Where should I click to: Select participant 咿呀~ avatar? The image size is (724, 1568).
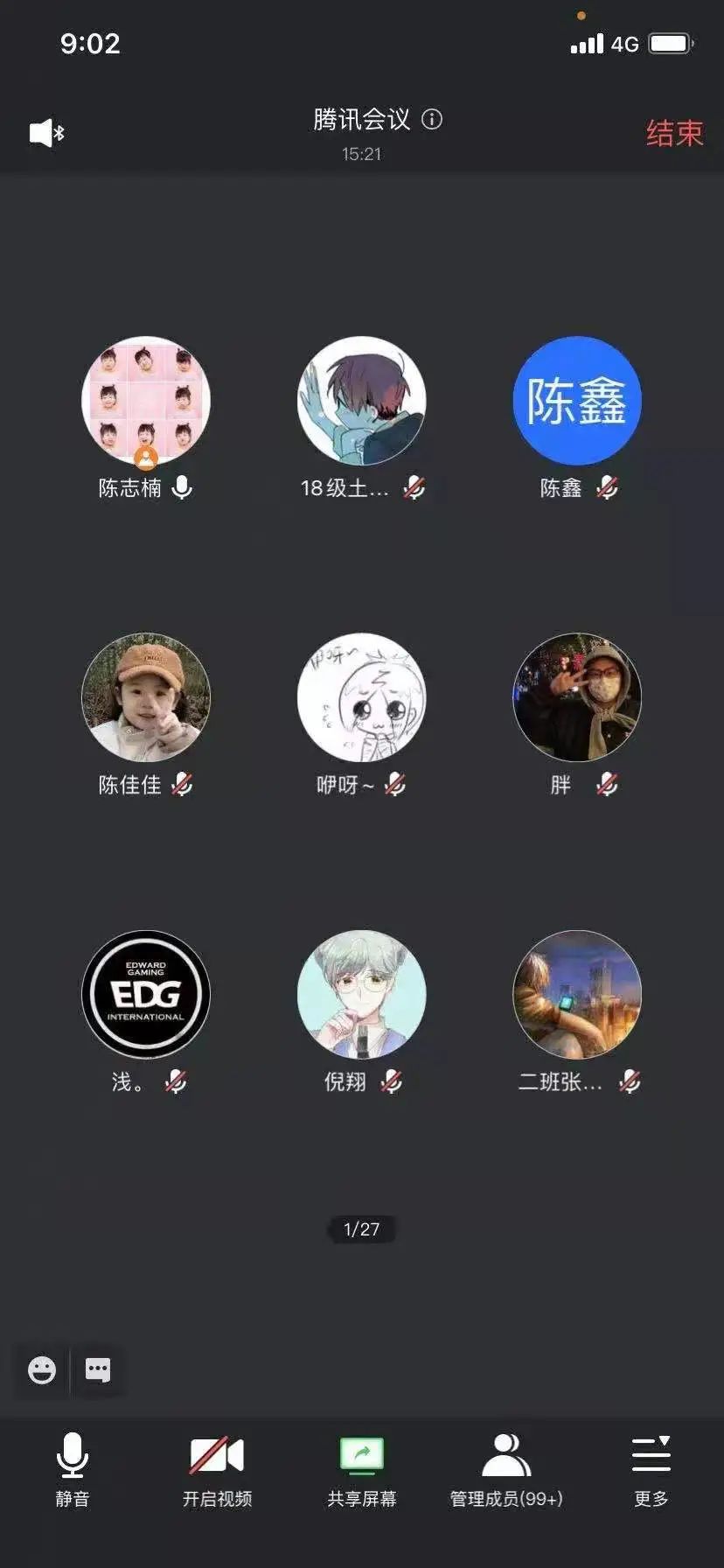click(361, 697)
